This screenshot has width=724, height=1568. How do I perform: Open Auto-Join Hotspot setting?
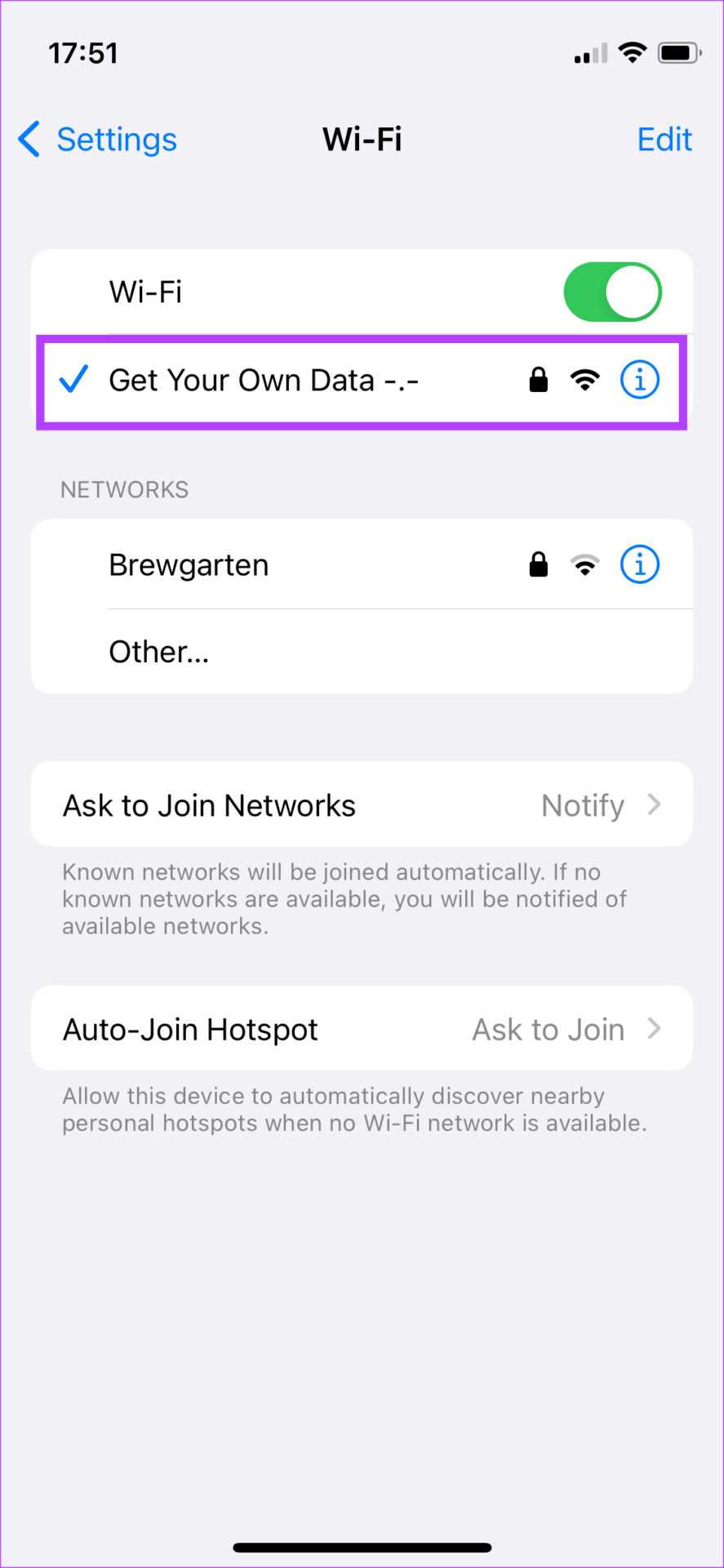point(362,1029)
